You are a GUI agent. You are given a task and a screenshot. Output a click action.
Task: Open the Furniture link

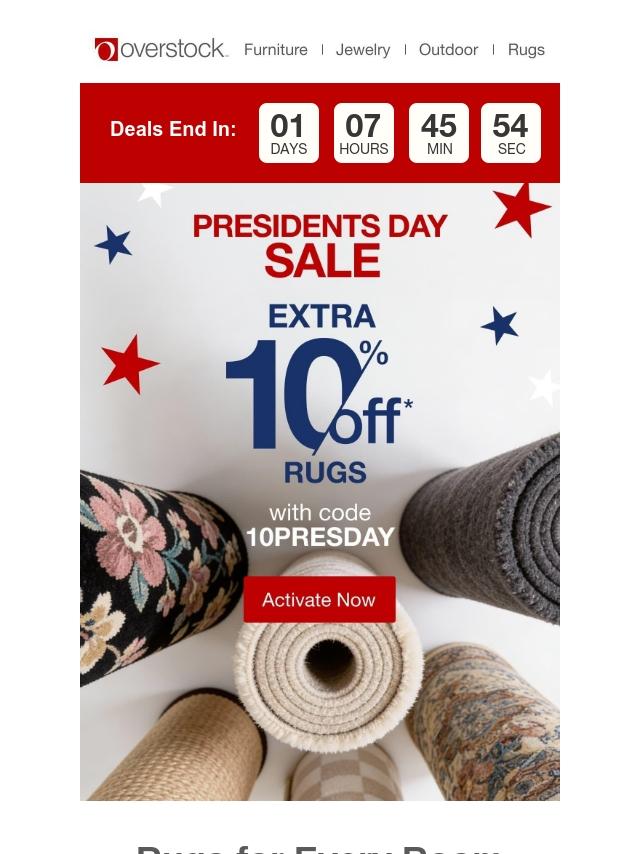(x=275, y=49)
